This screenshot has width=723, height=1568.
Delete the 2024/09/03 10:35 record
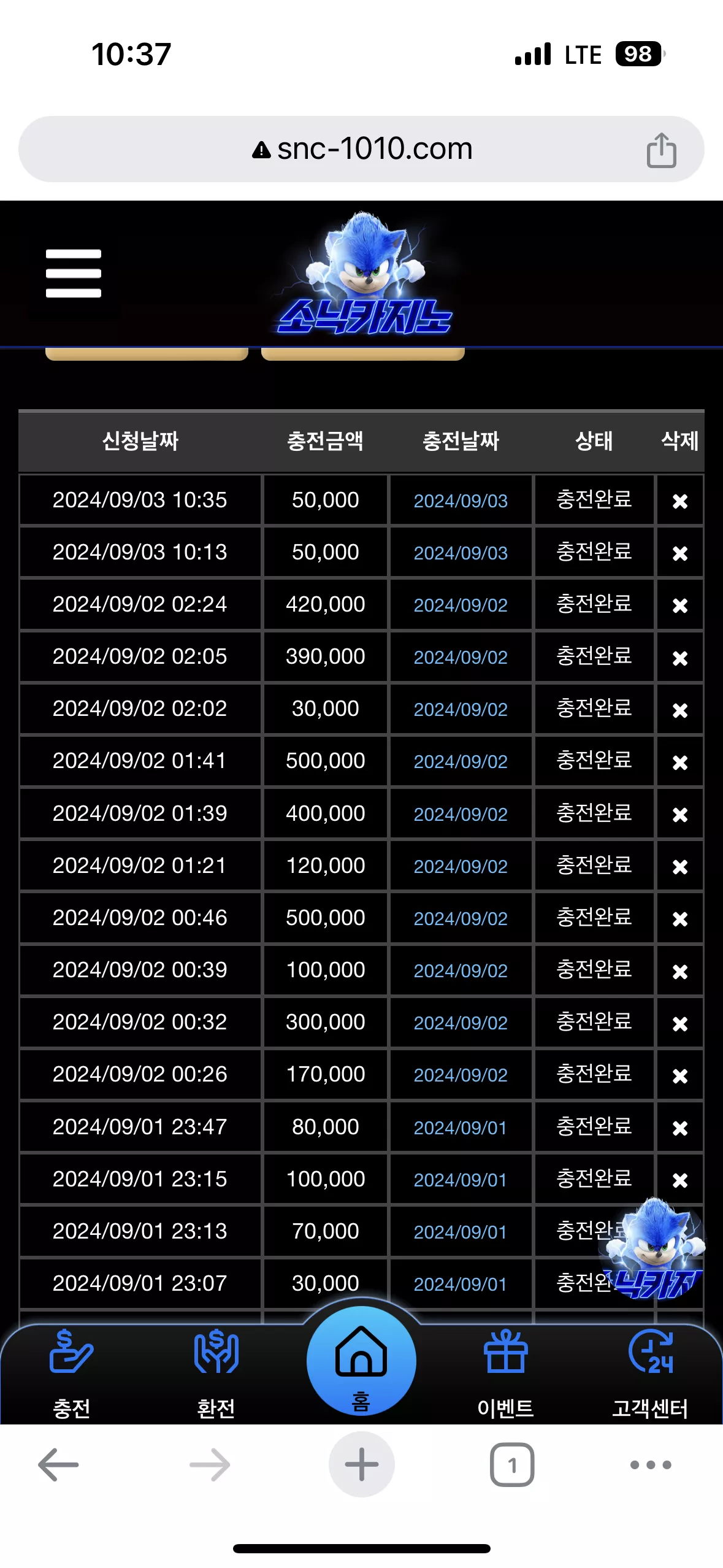click(x=679, y=501)
